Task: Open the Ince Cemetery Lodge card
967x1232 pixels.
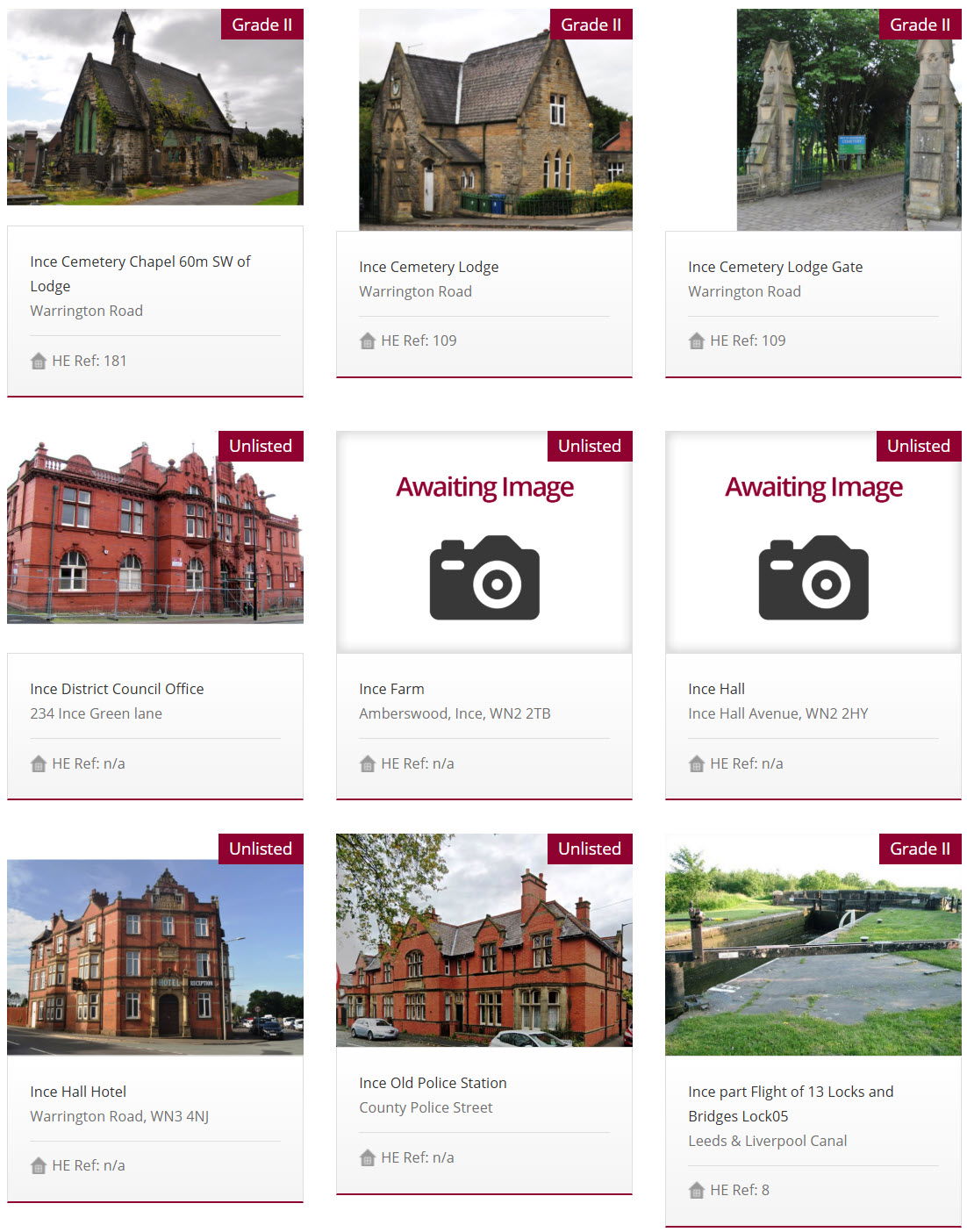Action: pyautogui.click(x=428, y=267)
